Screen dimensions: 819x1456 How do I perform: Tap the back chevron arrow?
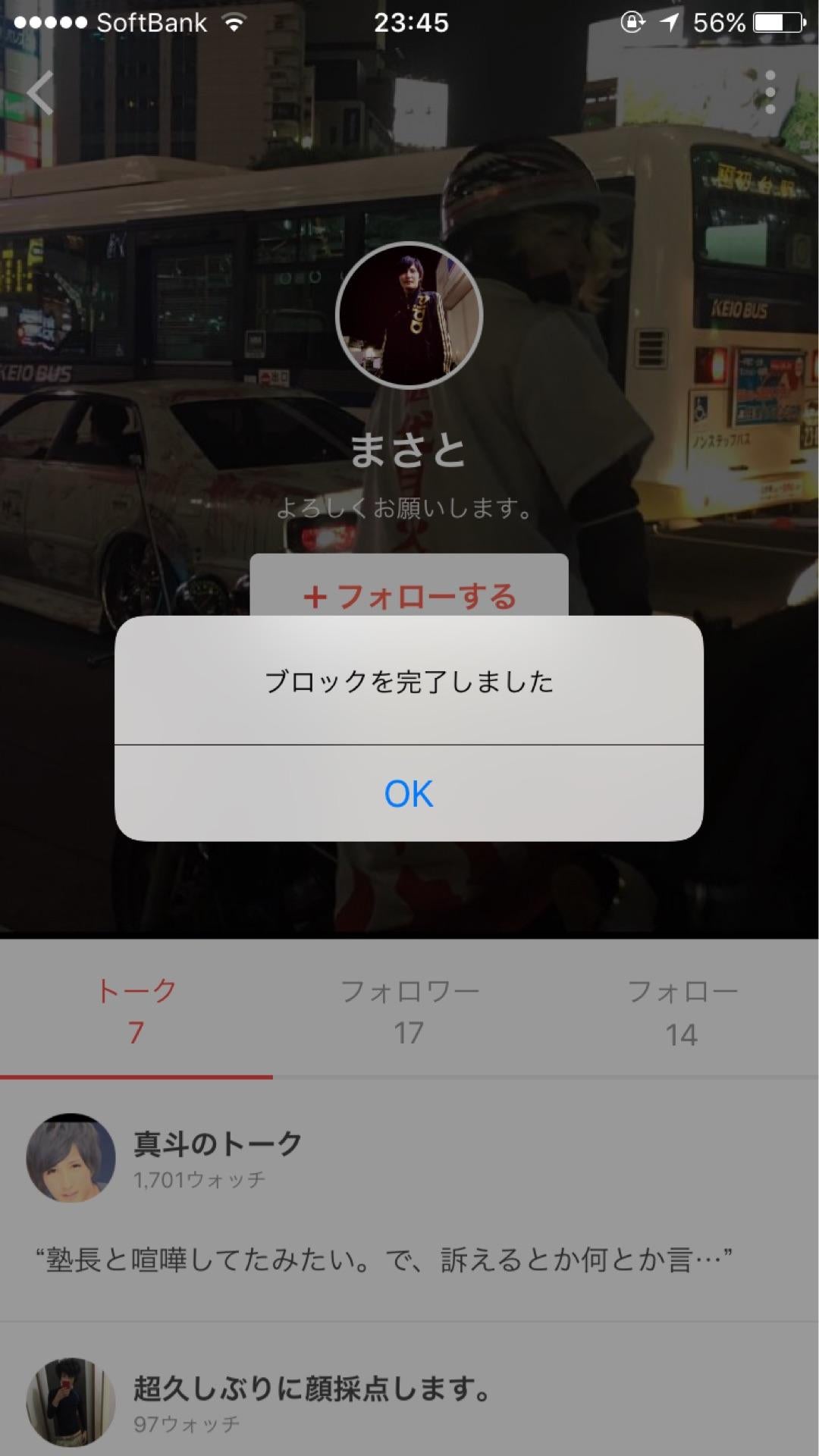coord(42,91)
